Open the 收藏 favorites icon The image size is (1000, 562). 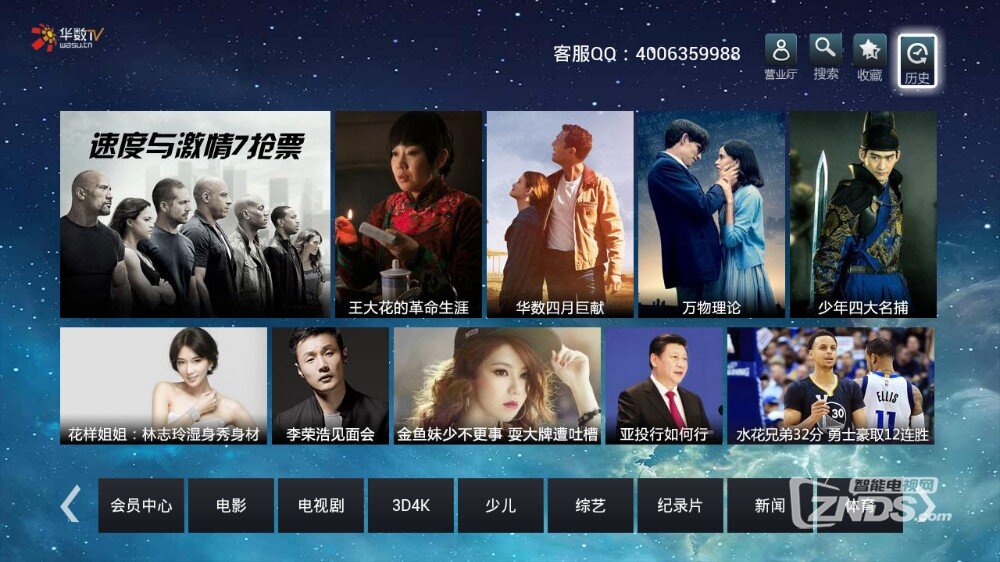click(x=870, y=58)
